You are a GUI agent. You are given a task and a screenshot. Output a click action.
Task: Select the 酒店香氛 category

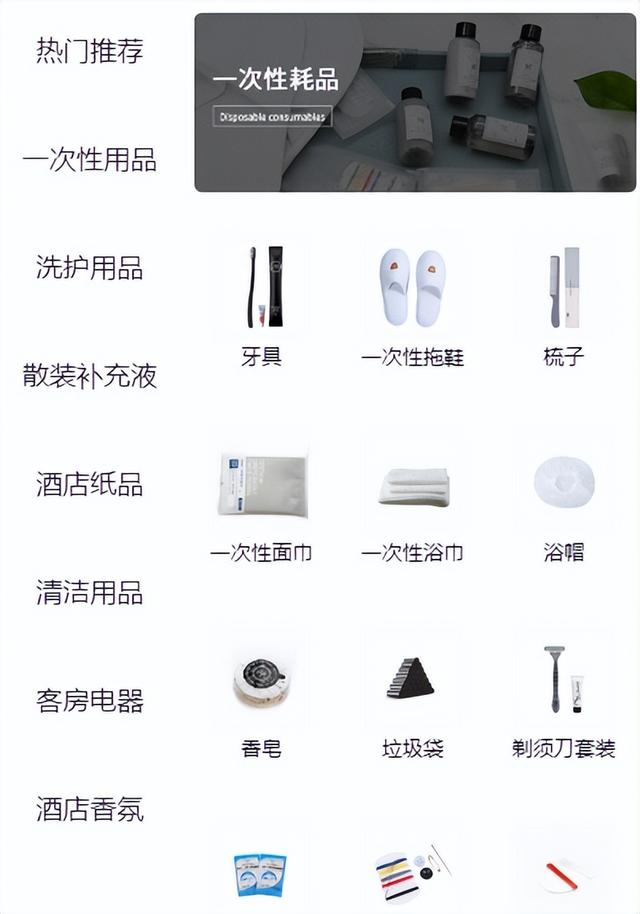click(x=90, y=809)
